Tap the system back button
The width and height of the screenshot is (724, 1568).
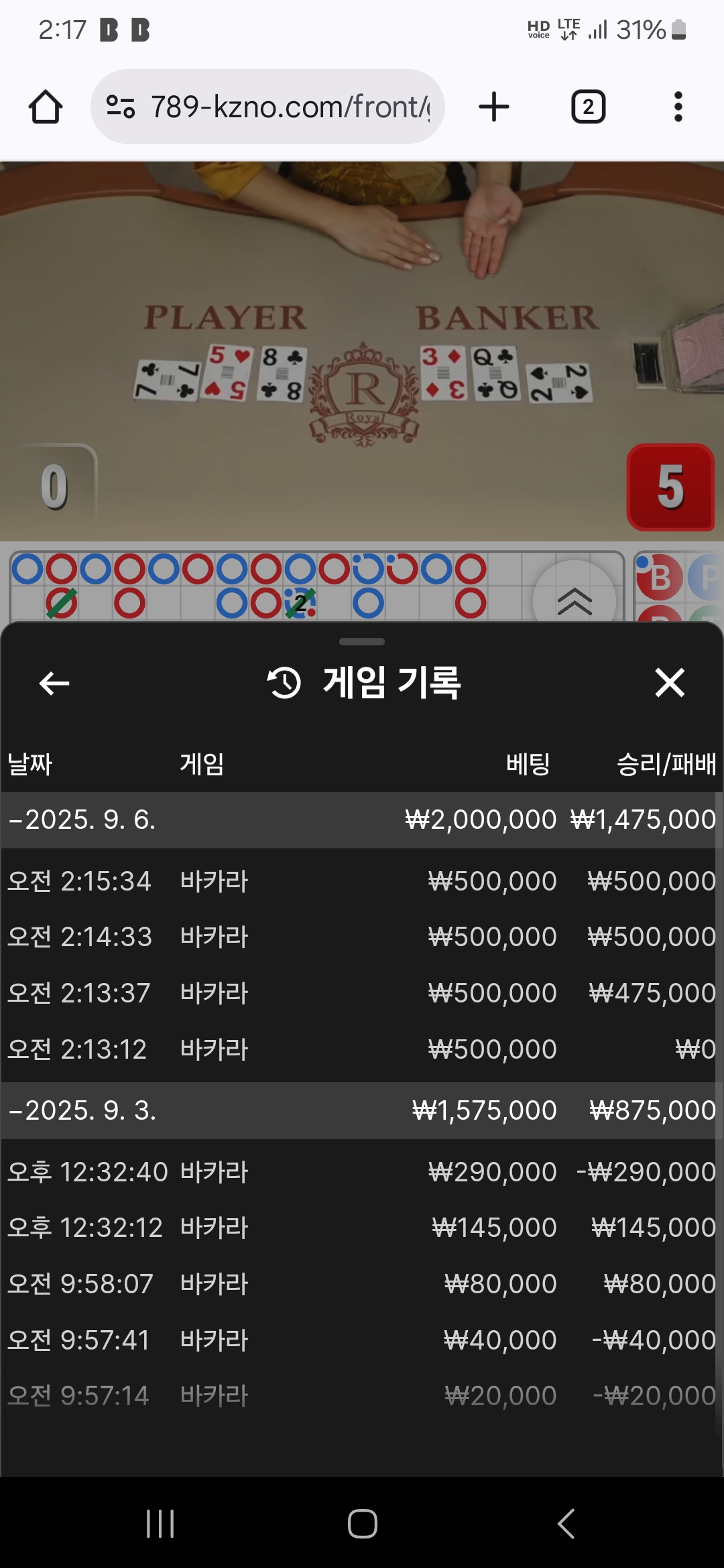click(566, 1524)
